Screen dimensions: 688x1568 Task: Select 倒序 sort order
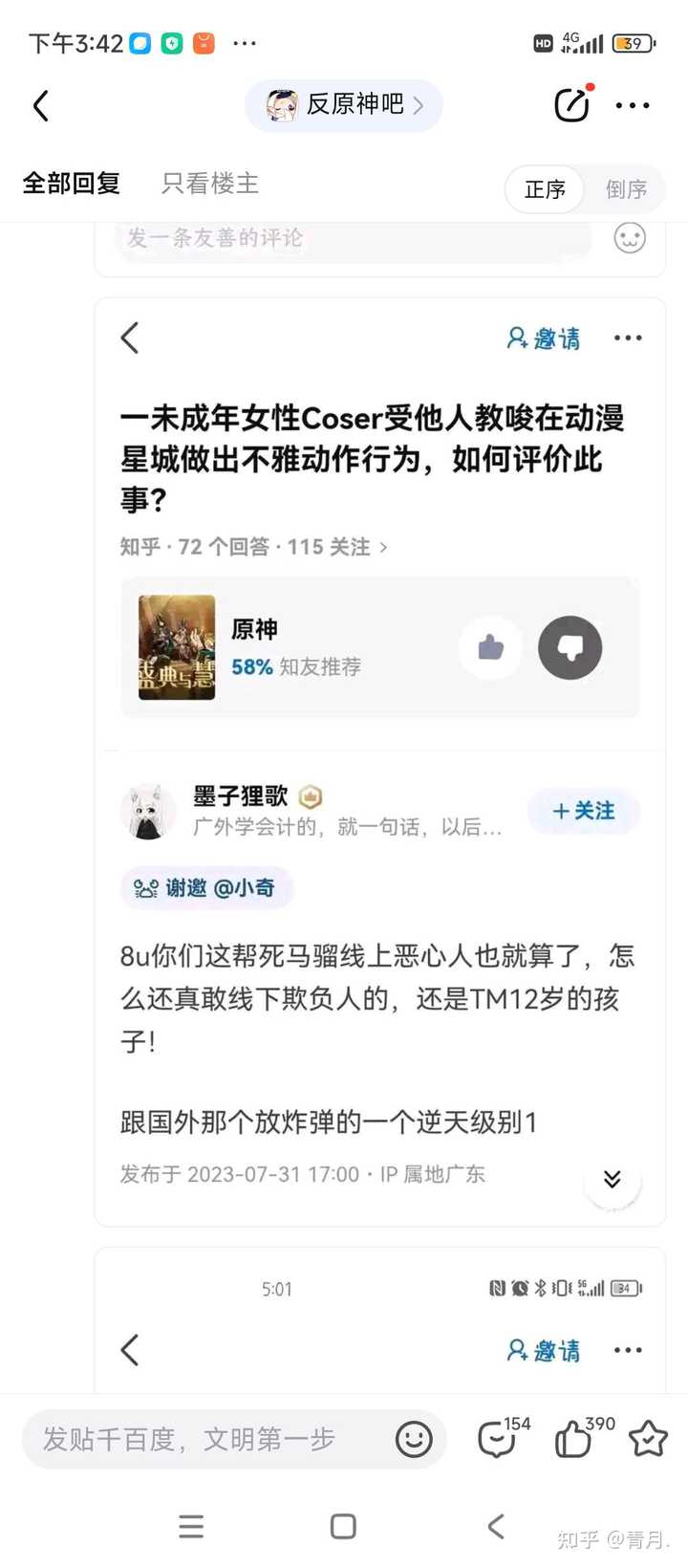click(626, 189)
